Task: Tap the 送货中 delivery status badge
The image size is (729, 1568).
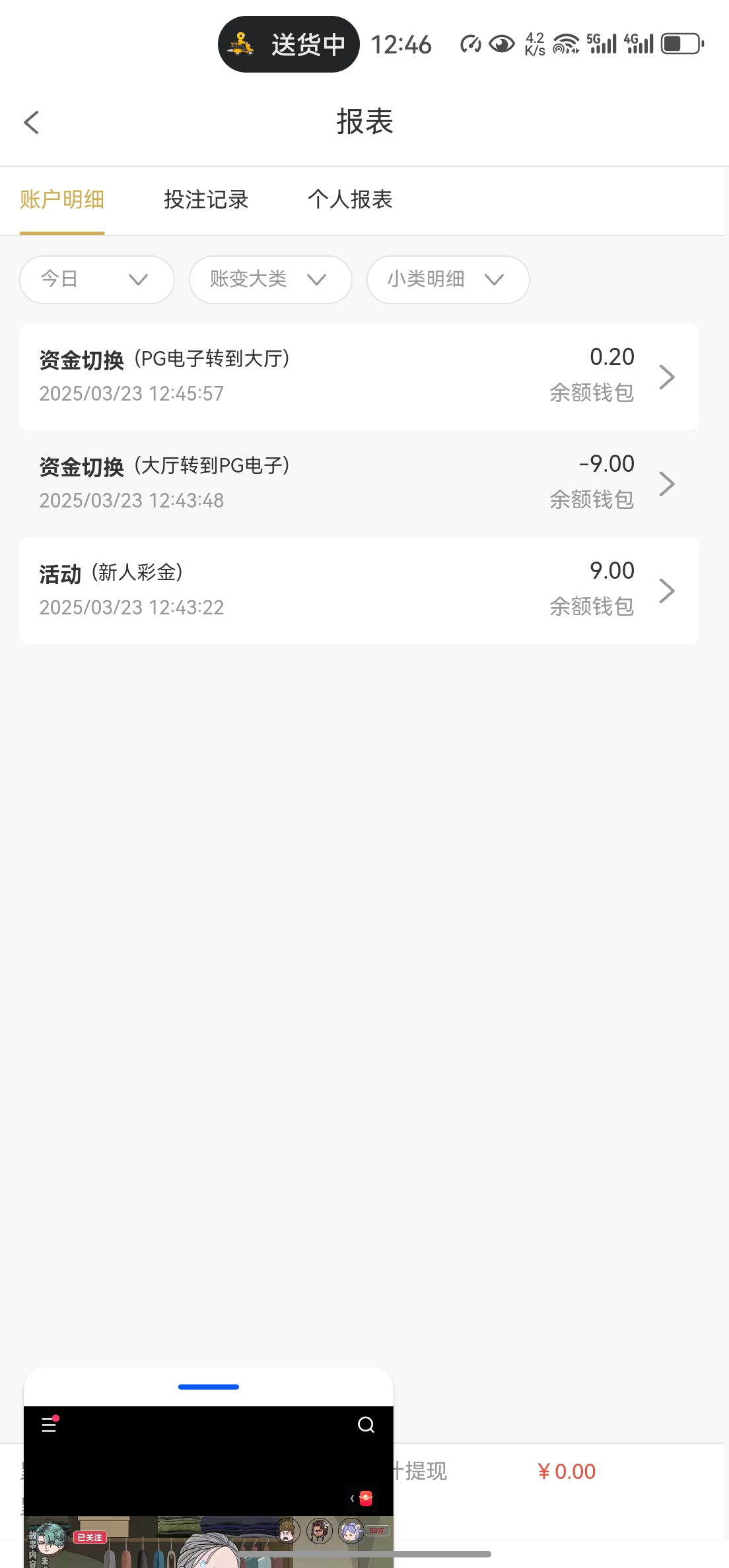Action: 288,44
